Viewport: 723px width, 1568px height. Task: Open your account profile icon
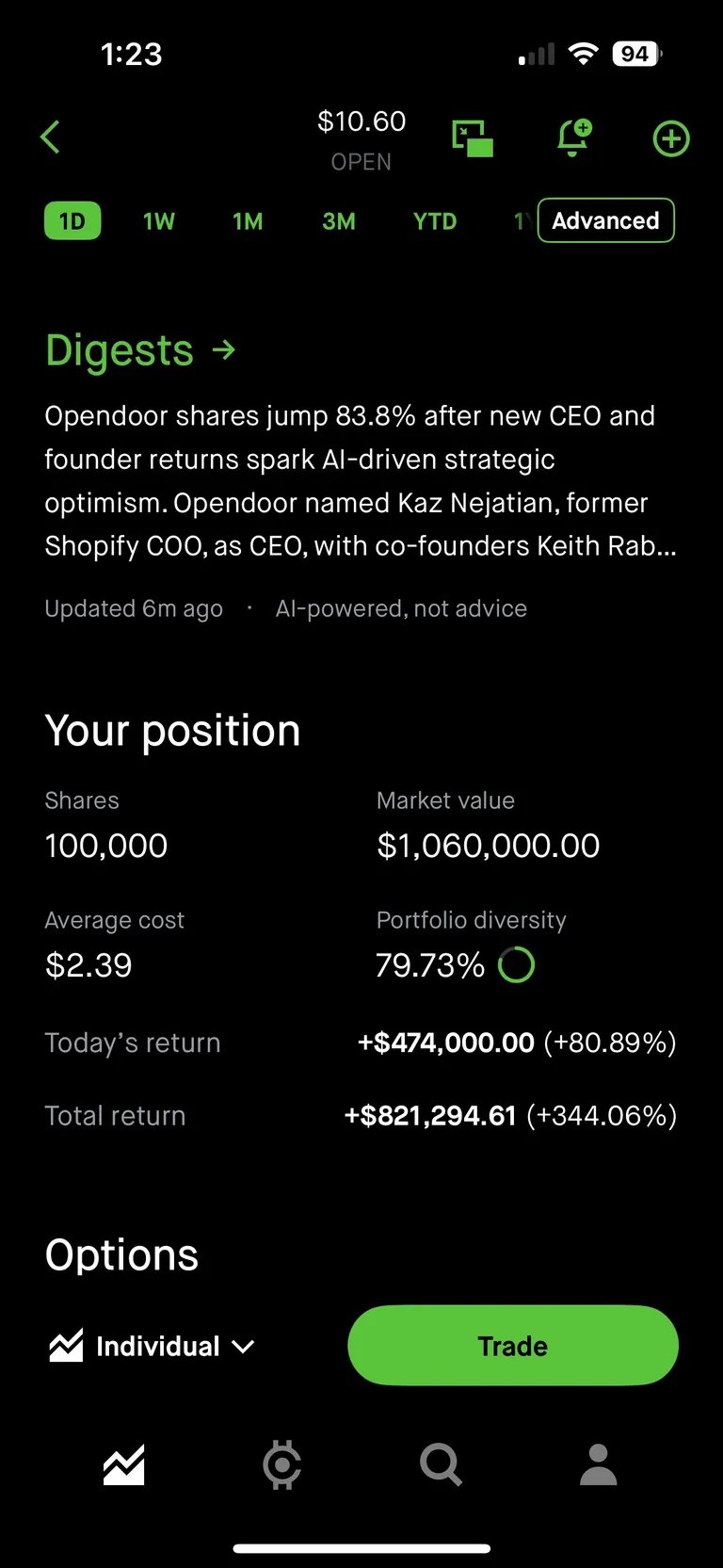click(598, 1464)
